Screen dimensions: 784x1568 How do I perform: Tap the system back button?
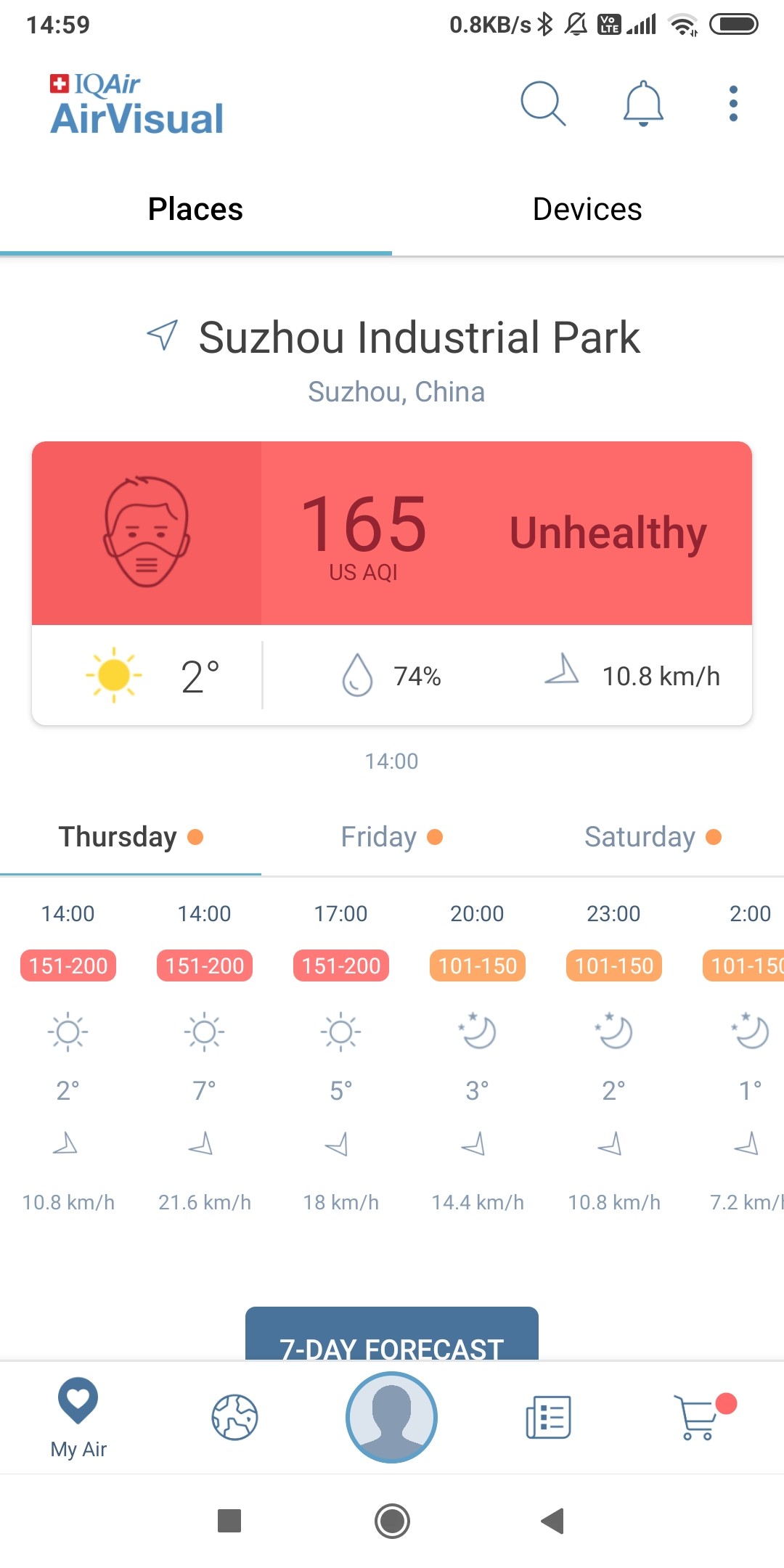click(x=552, y=1521)
